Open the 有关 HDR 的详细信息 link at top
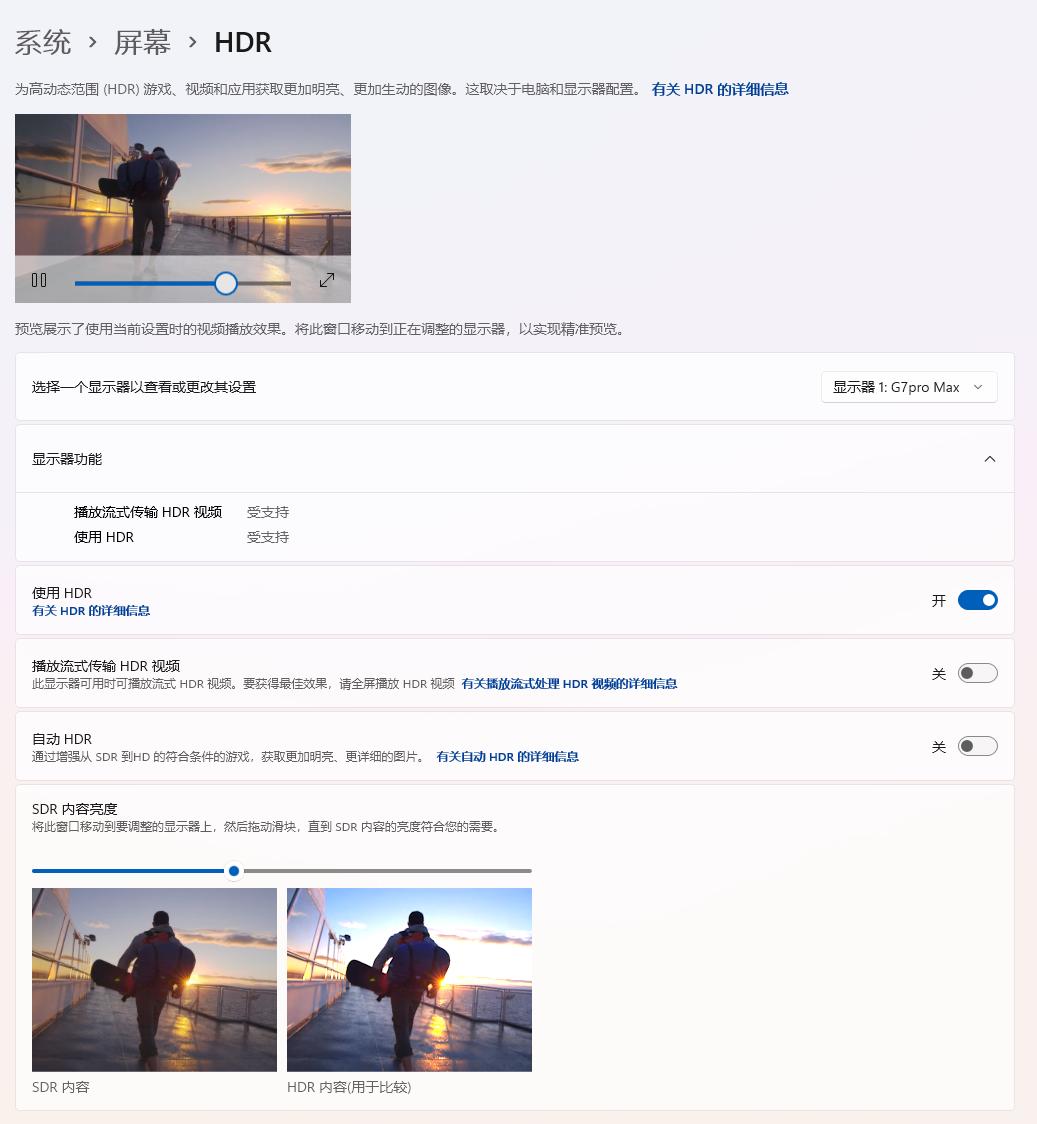 coord(720,89)
